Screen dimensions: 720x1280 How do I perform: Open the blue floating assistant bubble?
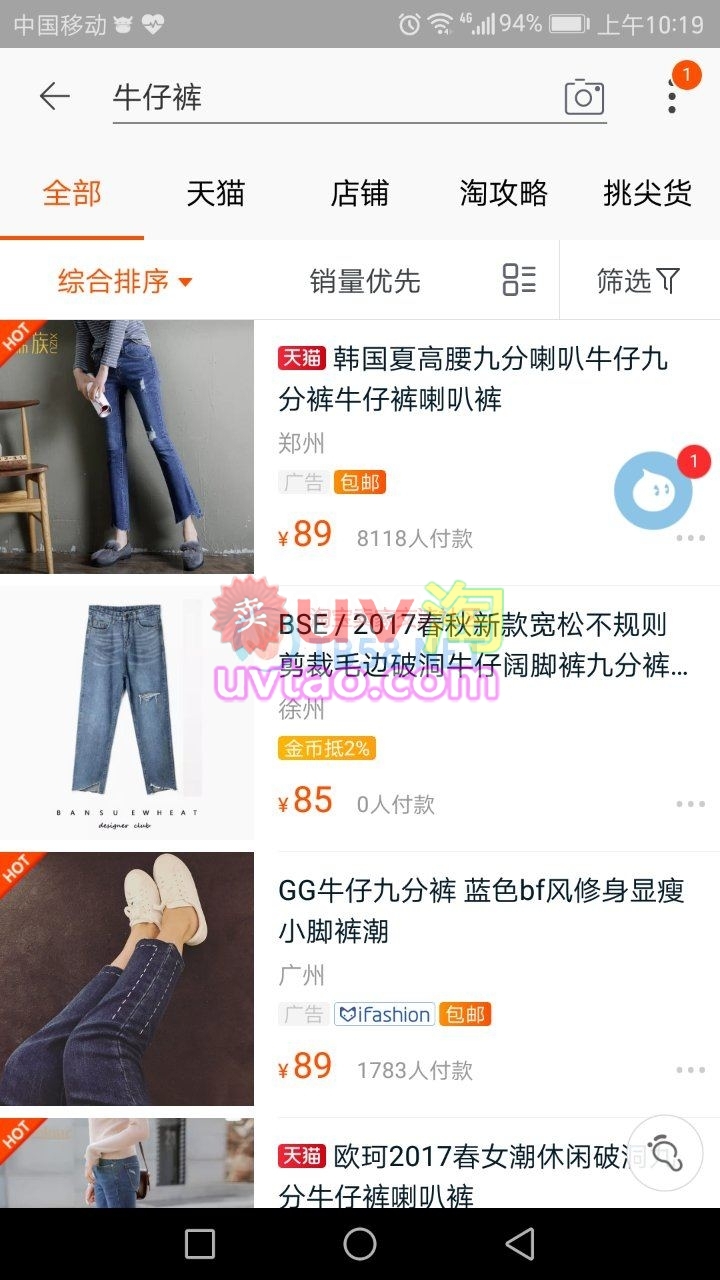tap(653, 490)
